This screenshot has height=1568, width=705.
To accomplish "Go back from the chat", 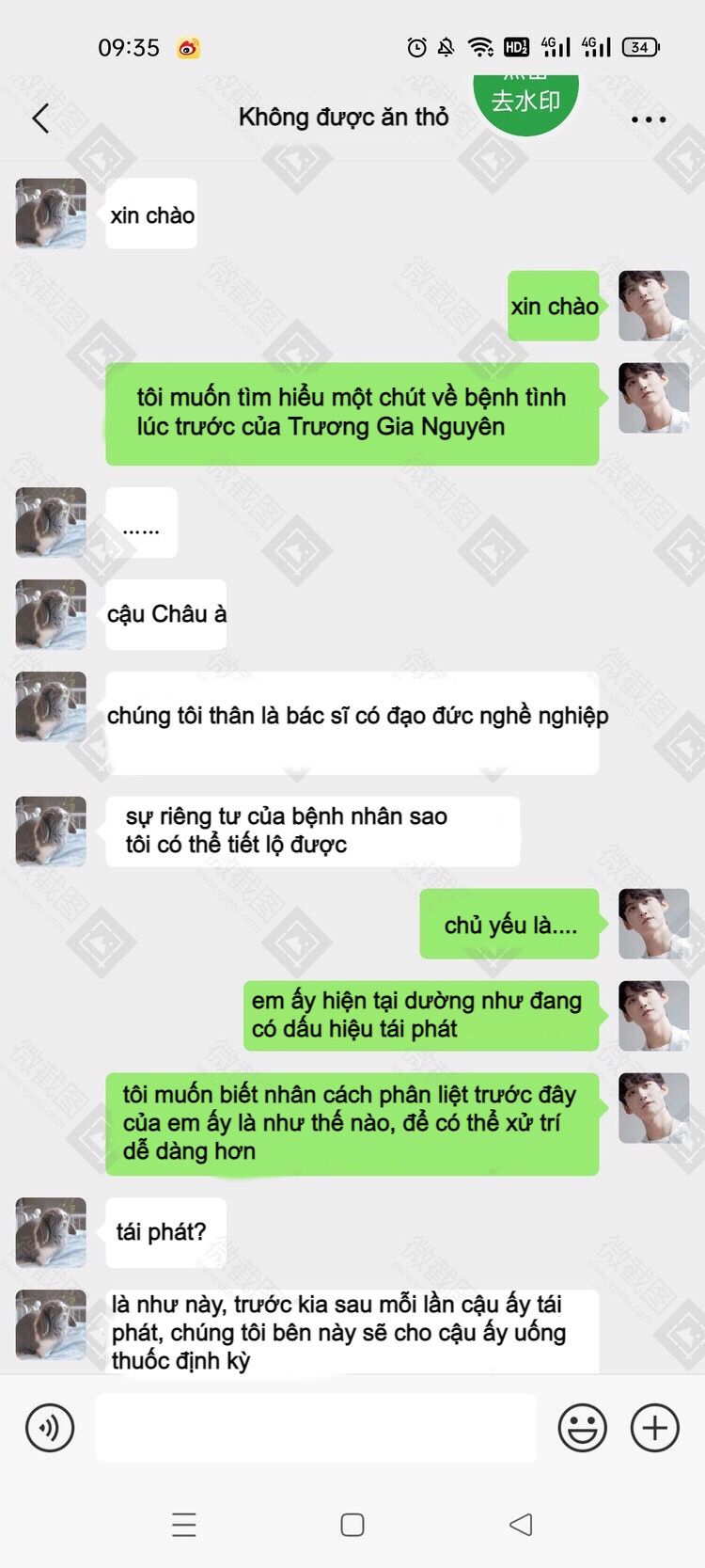I will click(40, 119).
